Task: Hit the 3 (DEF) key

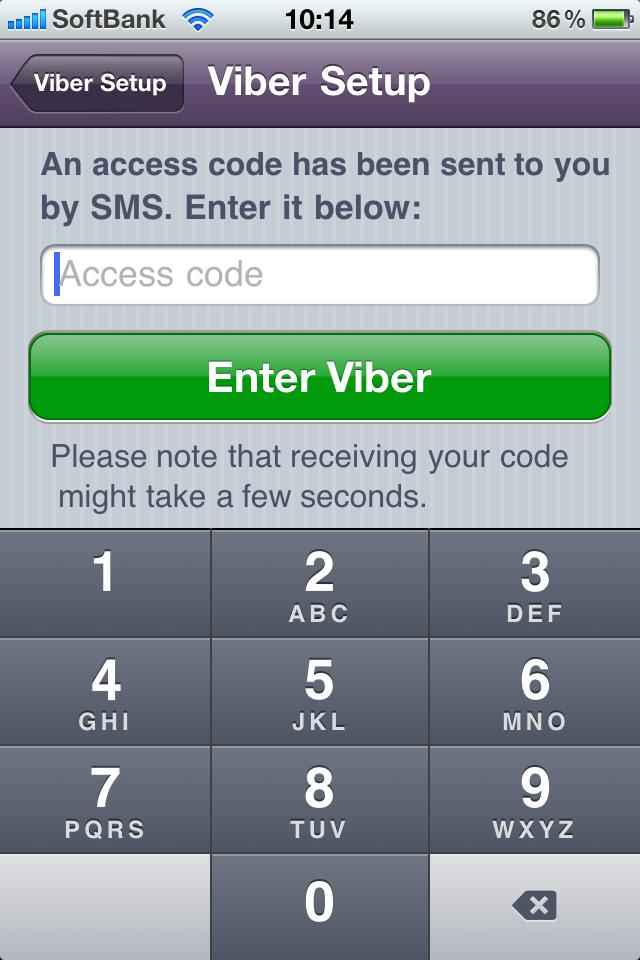Action: tap(535, 583)
